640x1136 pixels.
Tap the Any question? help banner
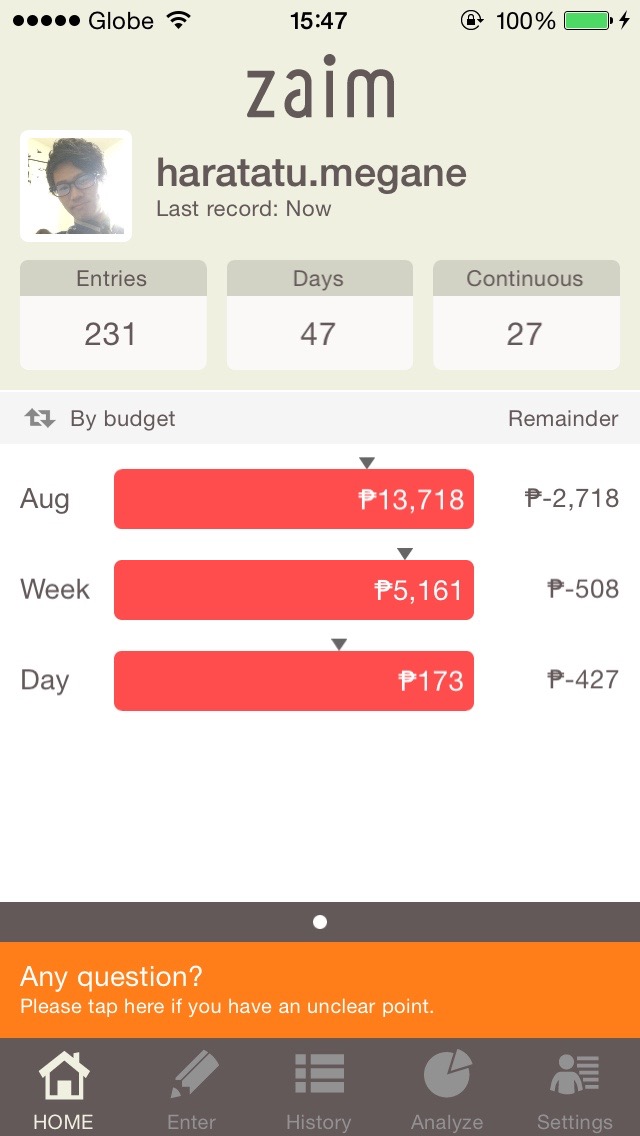pyautogui.click(x=320, y=990)
